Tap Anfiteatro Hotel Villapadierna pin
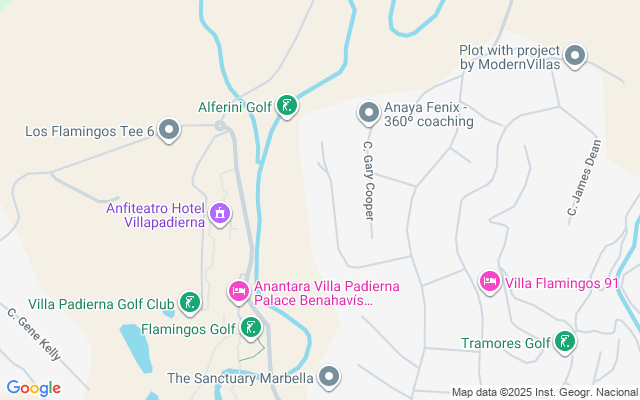Screen dimensions: 640x400 click(x=220, y=214)
